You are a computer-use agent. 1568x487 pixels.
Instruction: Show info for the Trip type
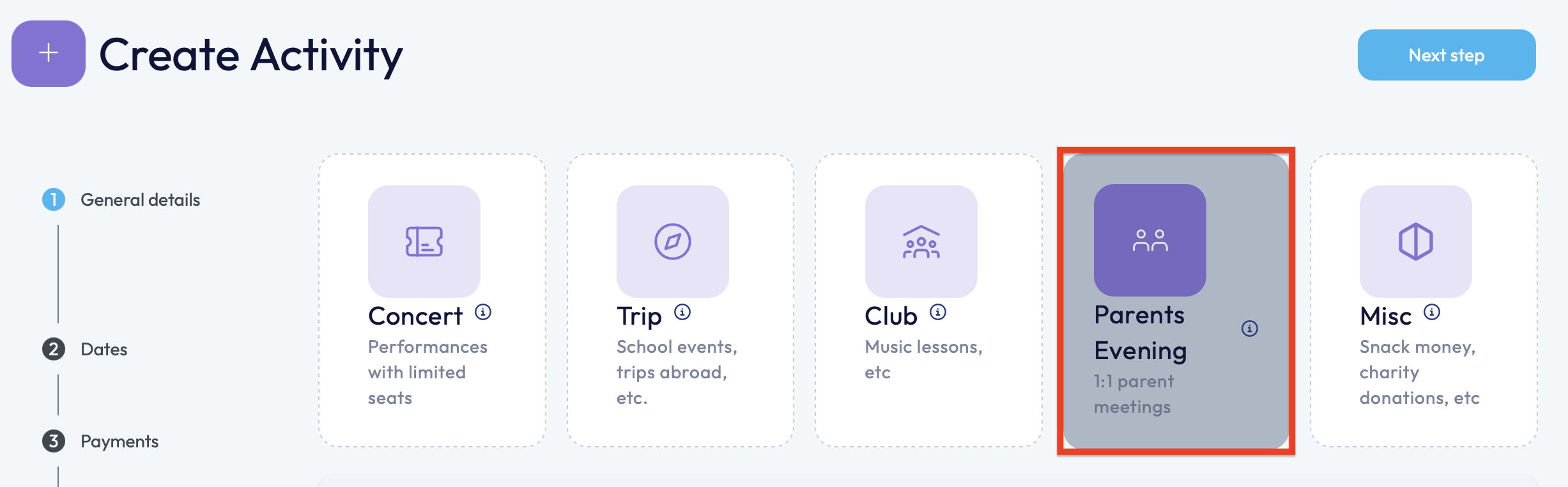682,312
